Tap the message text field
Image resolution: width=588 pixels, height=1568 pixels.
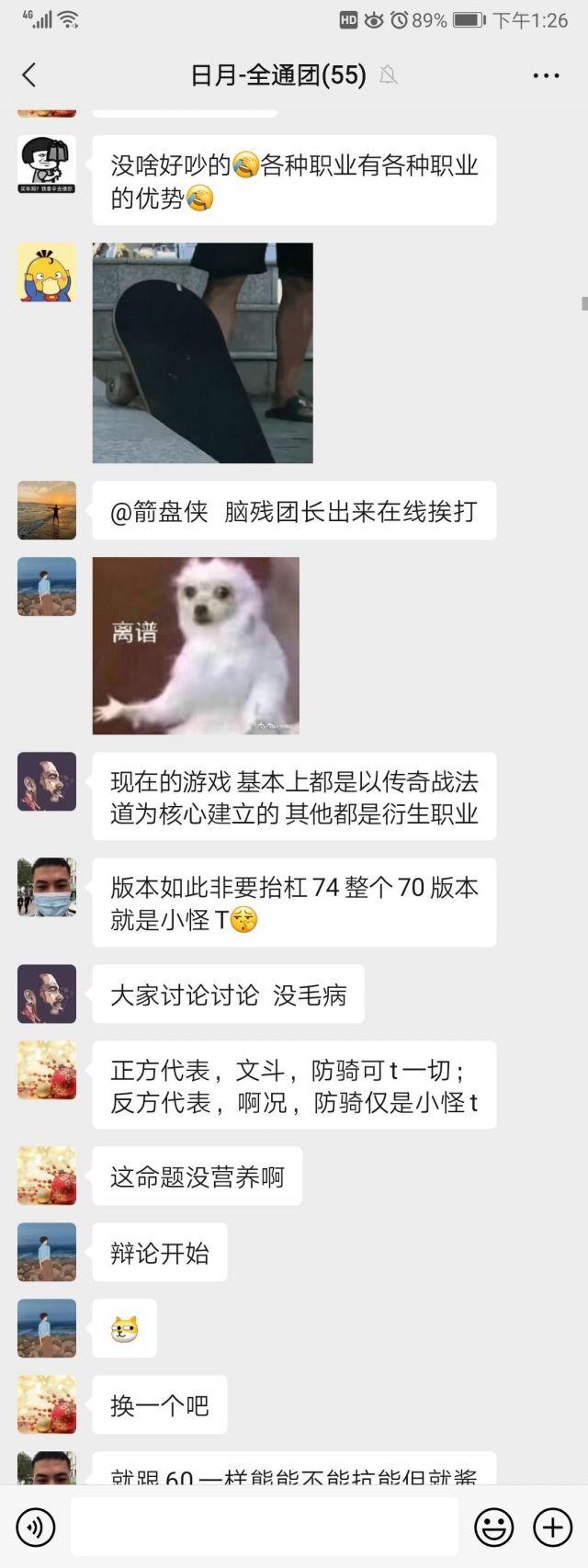pyautogui.click(x=264, y=1528)
